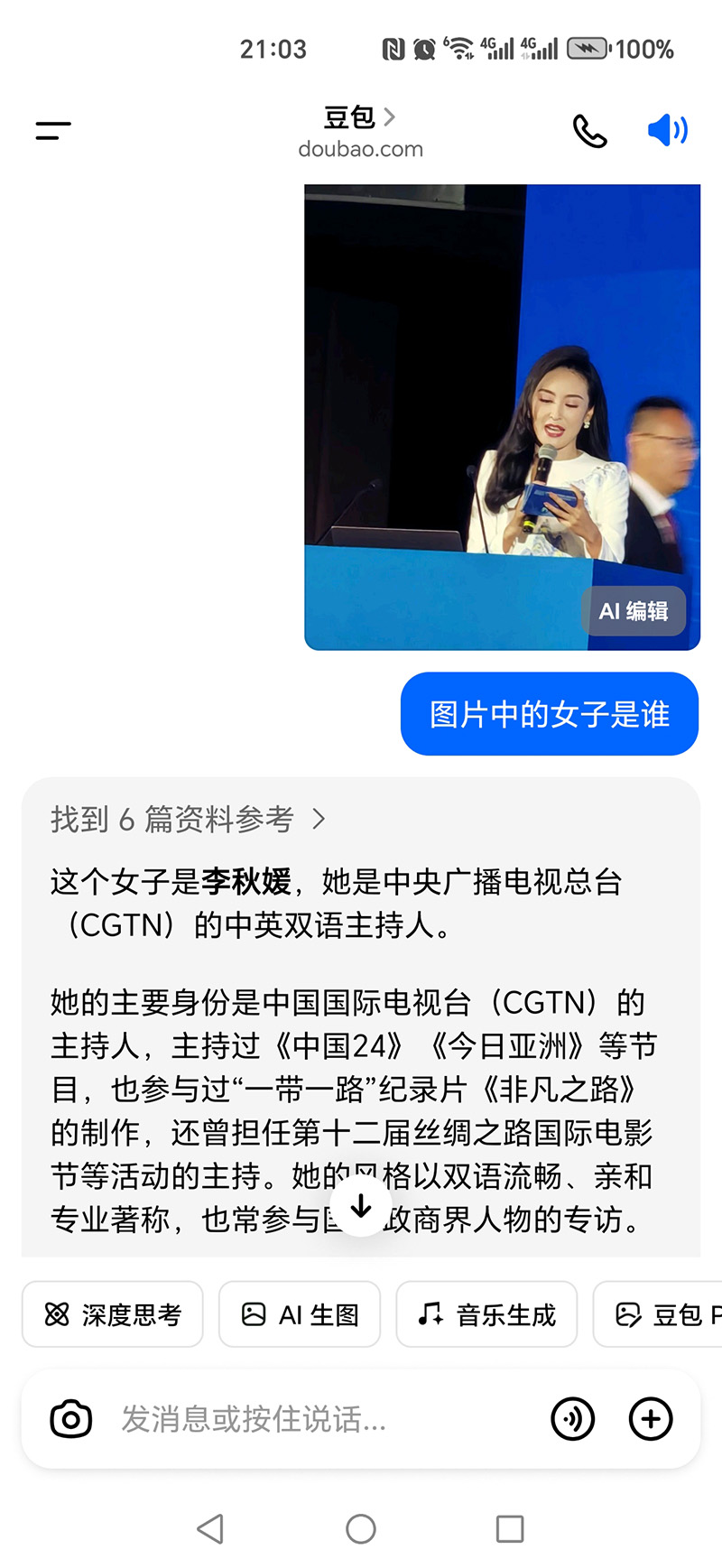The height and width of the screenshot is (1568, 722).
Task: Go back using the system back button
Action: [210, 1528]
